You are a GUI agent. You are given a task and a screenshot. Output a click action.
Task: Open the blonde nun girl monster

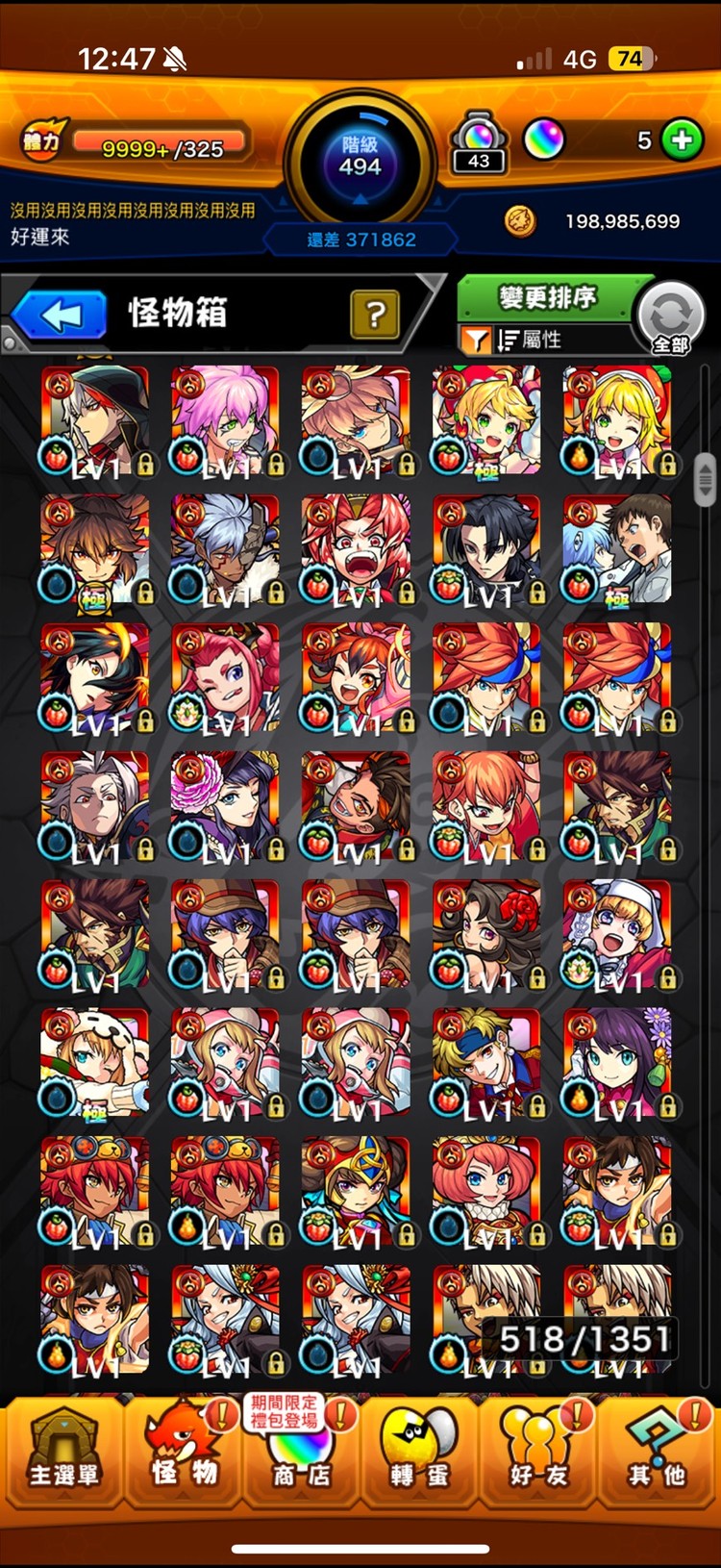click(x=617, y=934)
